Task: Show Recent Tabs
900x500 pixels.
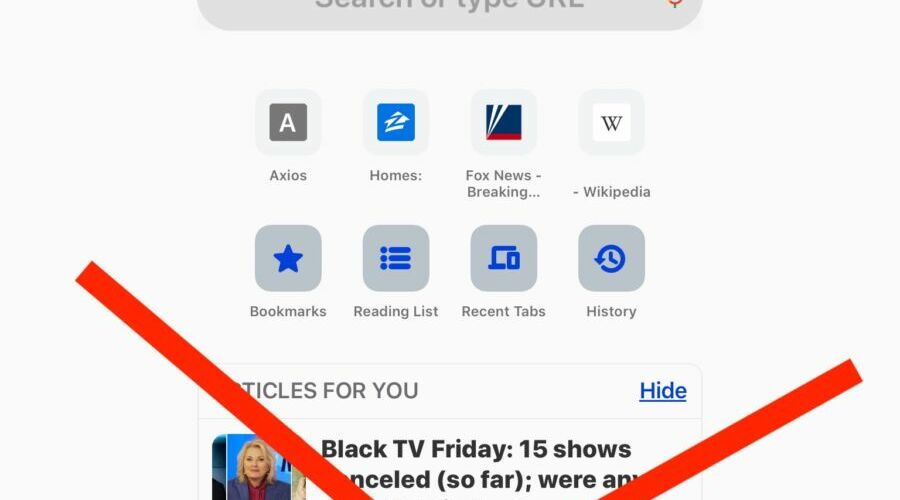Action: point(504,259)
